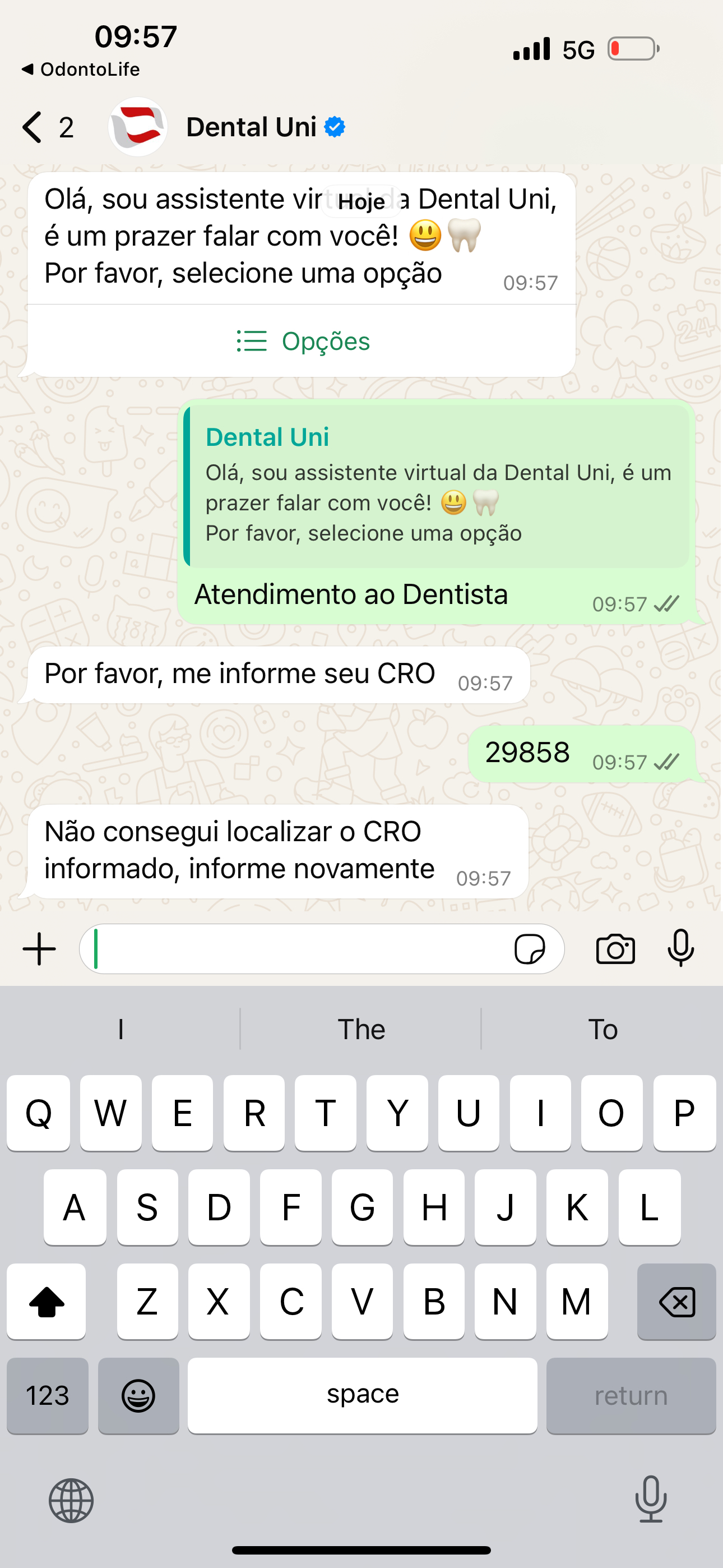
Task: Open the Dental Uni contact info
Action: pos(251,127)
